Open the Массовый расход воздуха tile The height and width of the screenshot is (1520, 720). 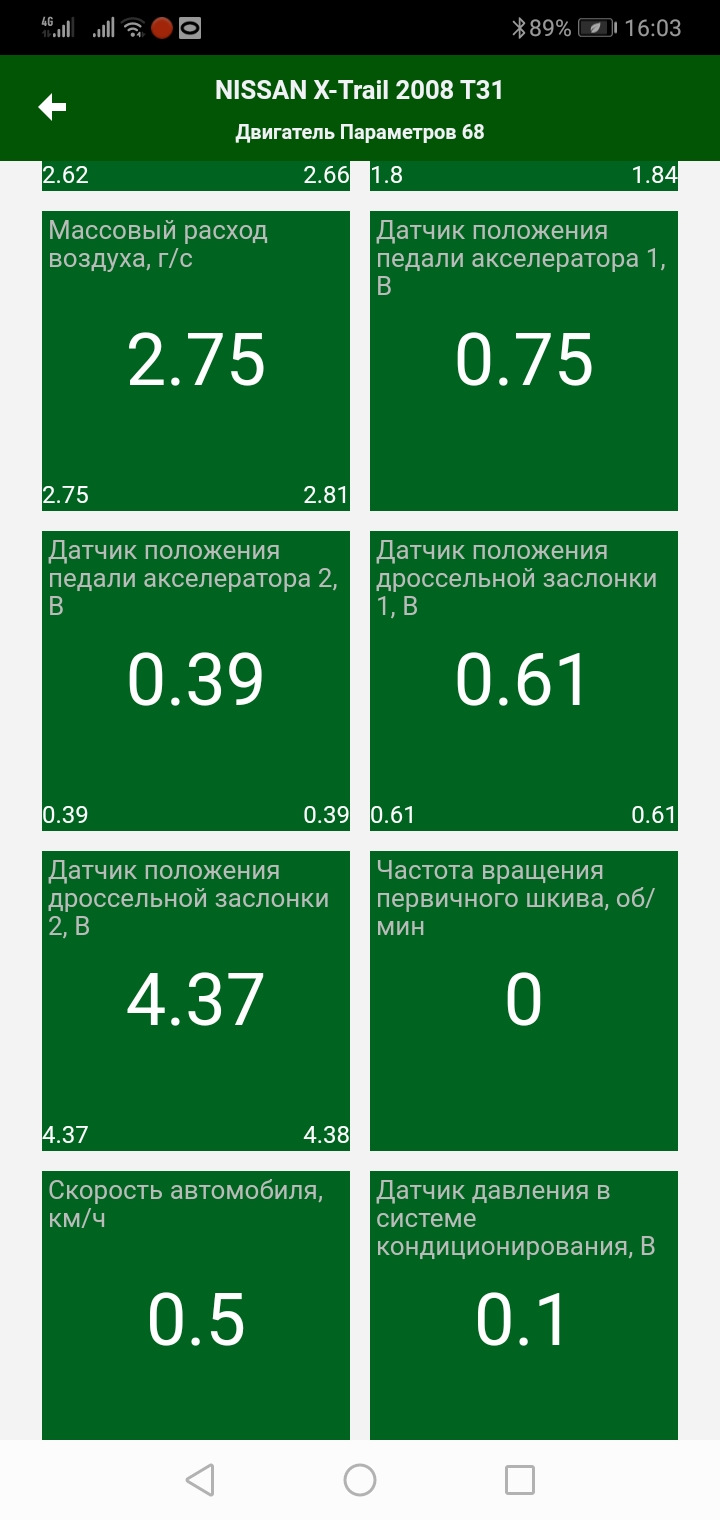pyautogui.click(x=196, y=360)
